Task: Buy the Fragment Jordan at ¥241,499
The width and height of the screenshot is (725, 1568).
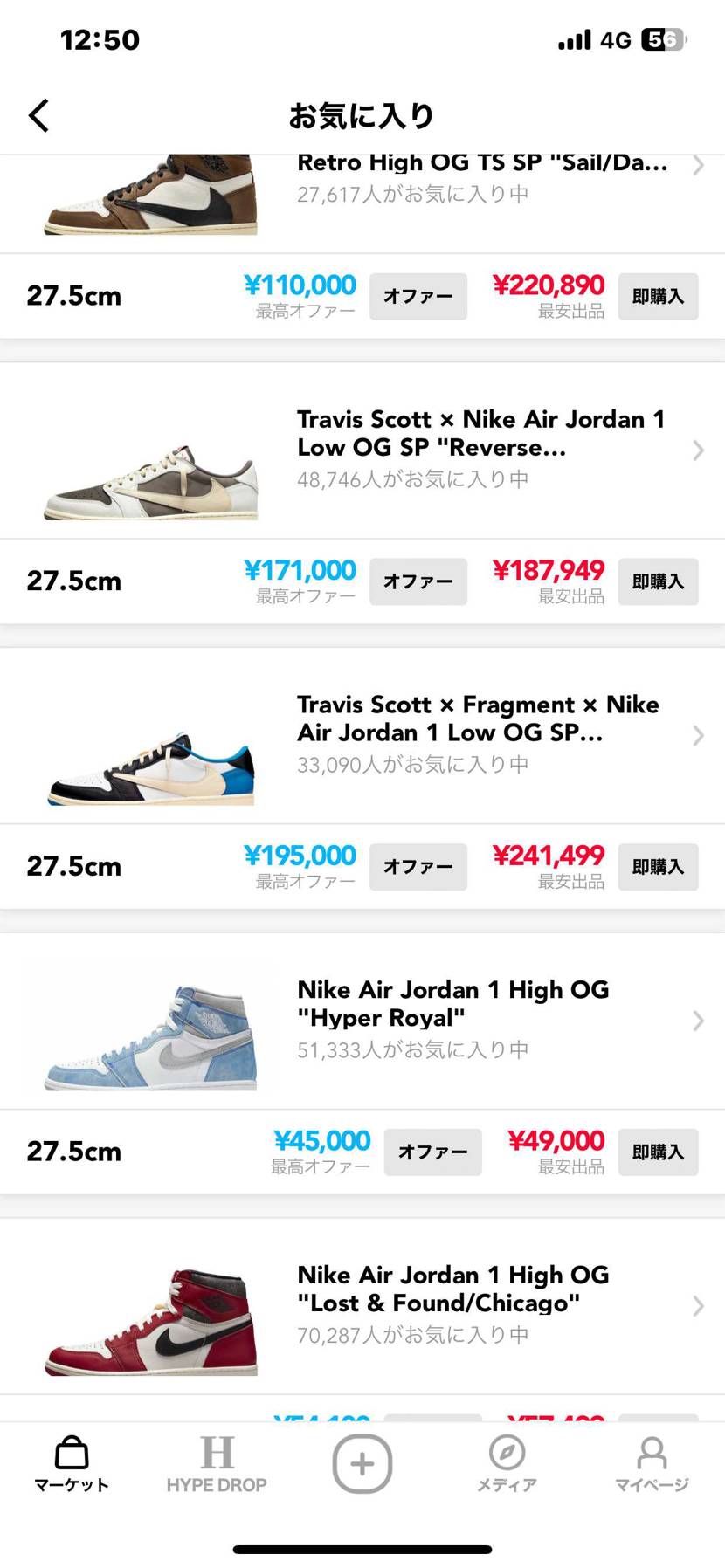Action: pos(658,867)
